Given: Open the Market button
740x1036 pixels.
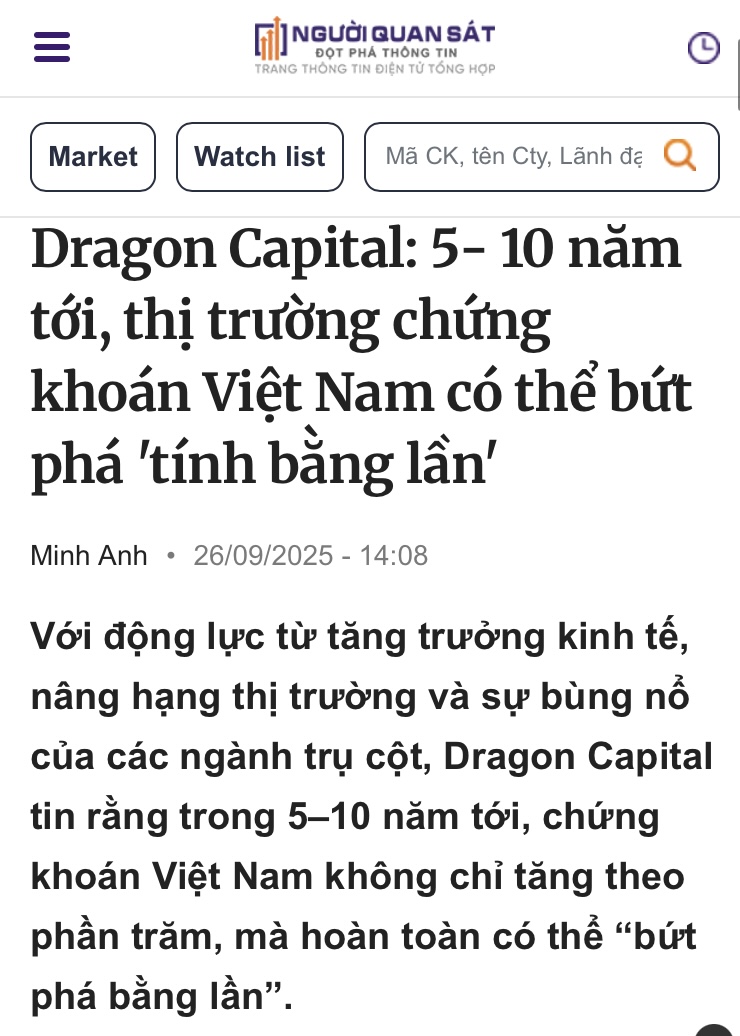Looking at the screenshot, I should tap(93, 157).
